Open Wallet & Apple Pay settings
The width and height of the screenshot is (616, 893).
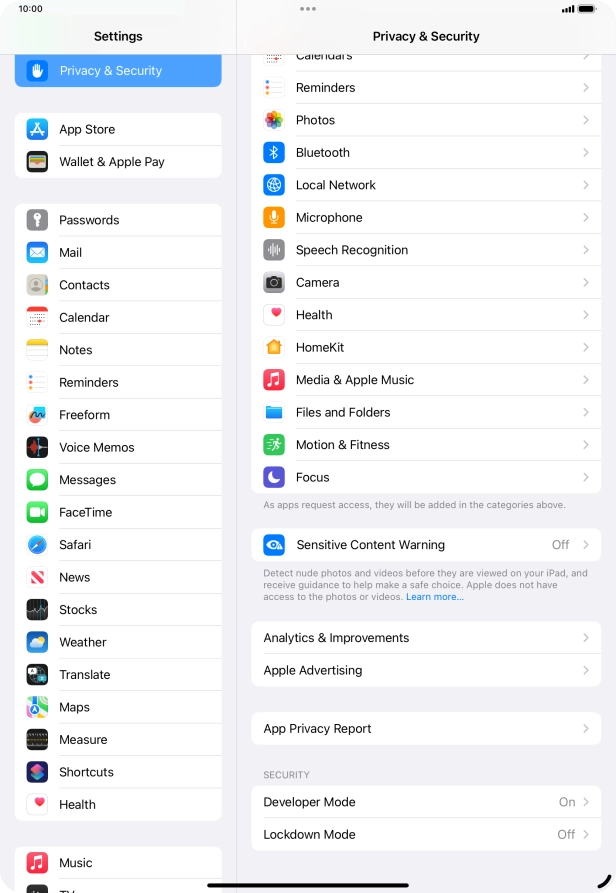click(118, 161)
